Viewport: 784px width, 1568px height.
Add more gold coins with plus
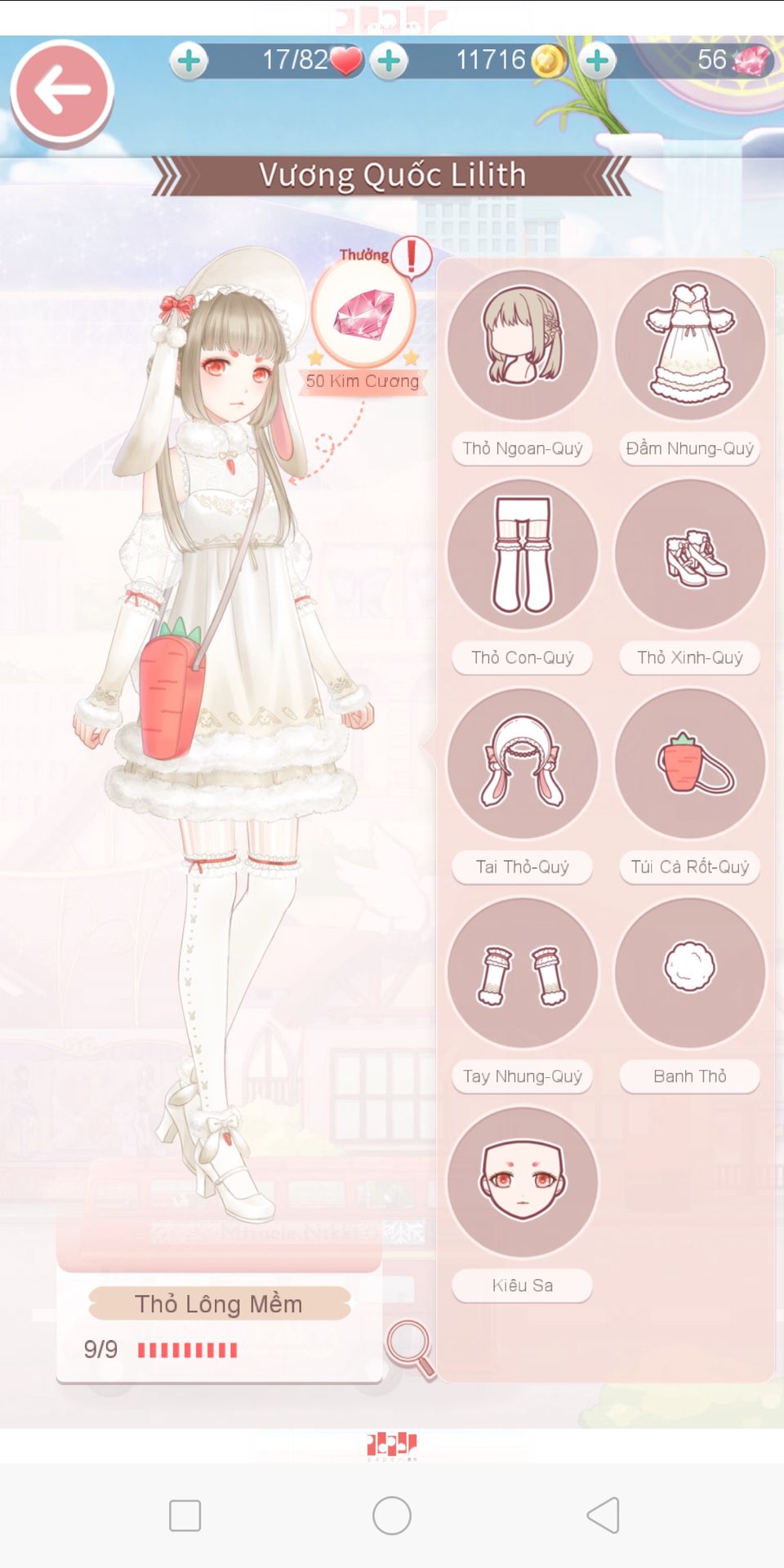coord(390,61)
